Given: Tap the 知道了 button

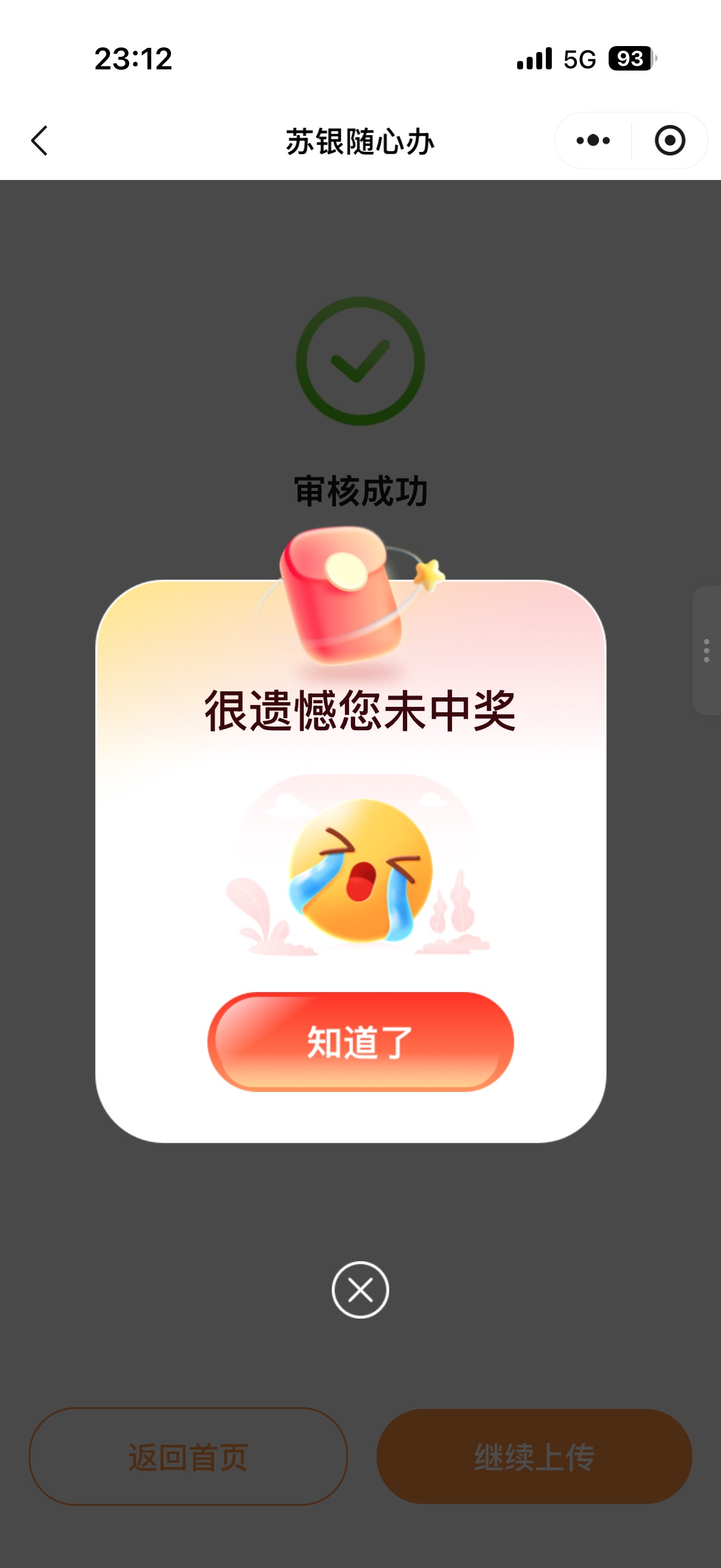Looking at the screenshot, I should tap(360, 1042).
